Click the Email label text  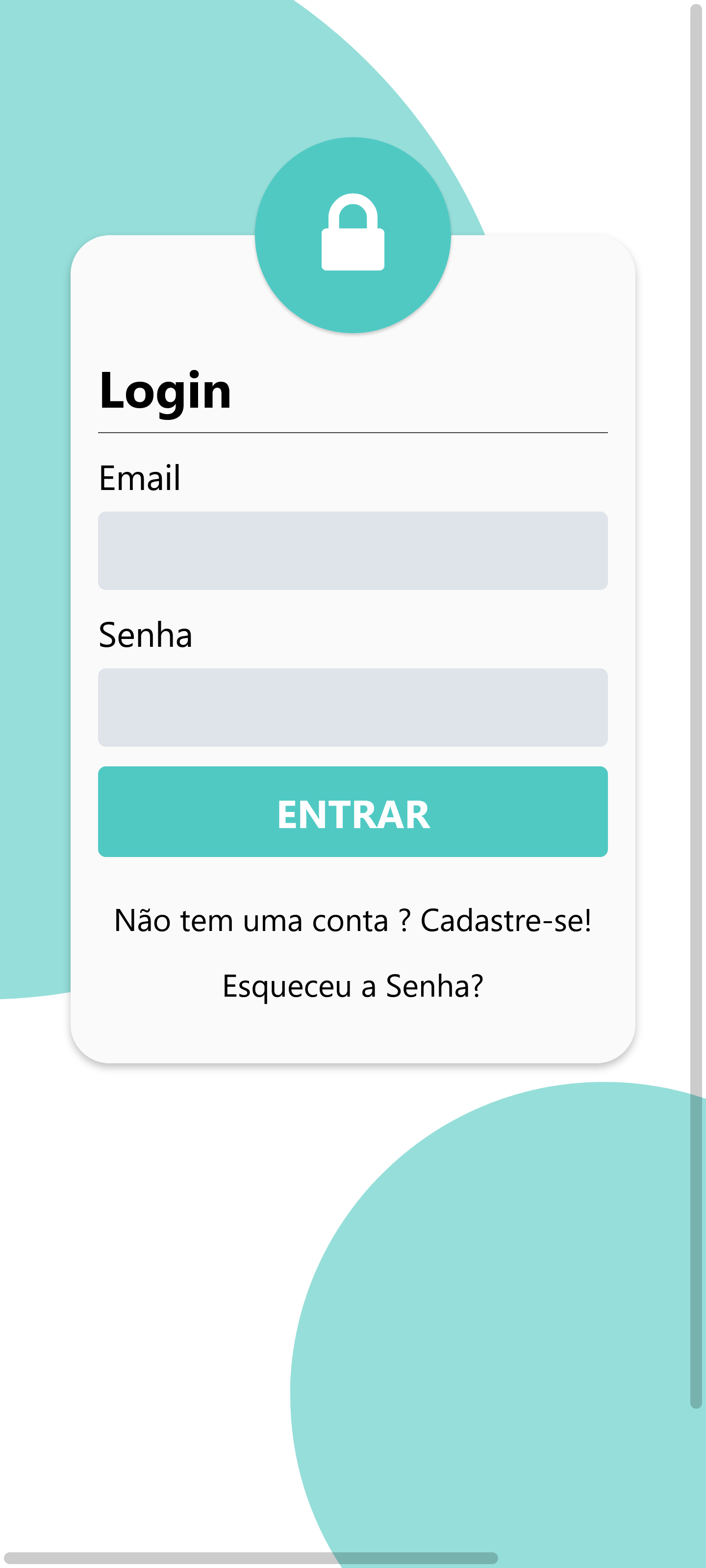click(140, 478)
